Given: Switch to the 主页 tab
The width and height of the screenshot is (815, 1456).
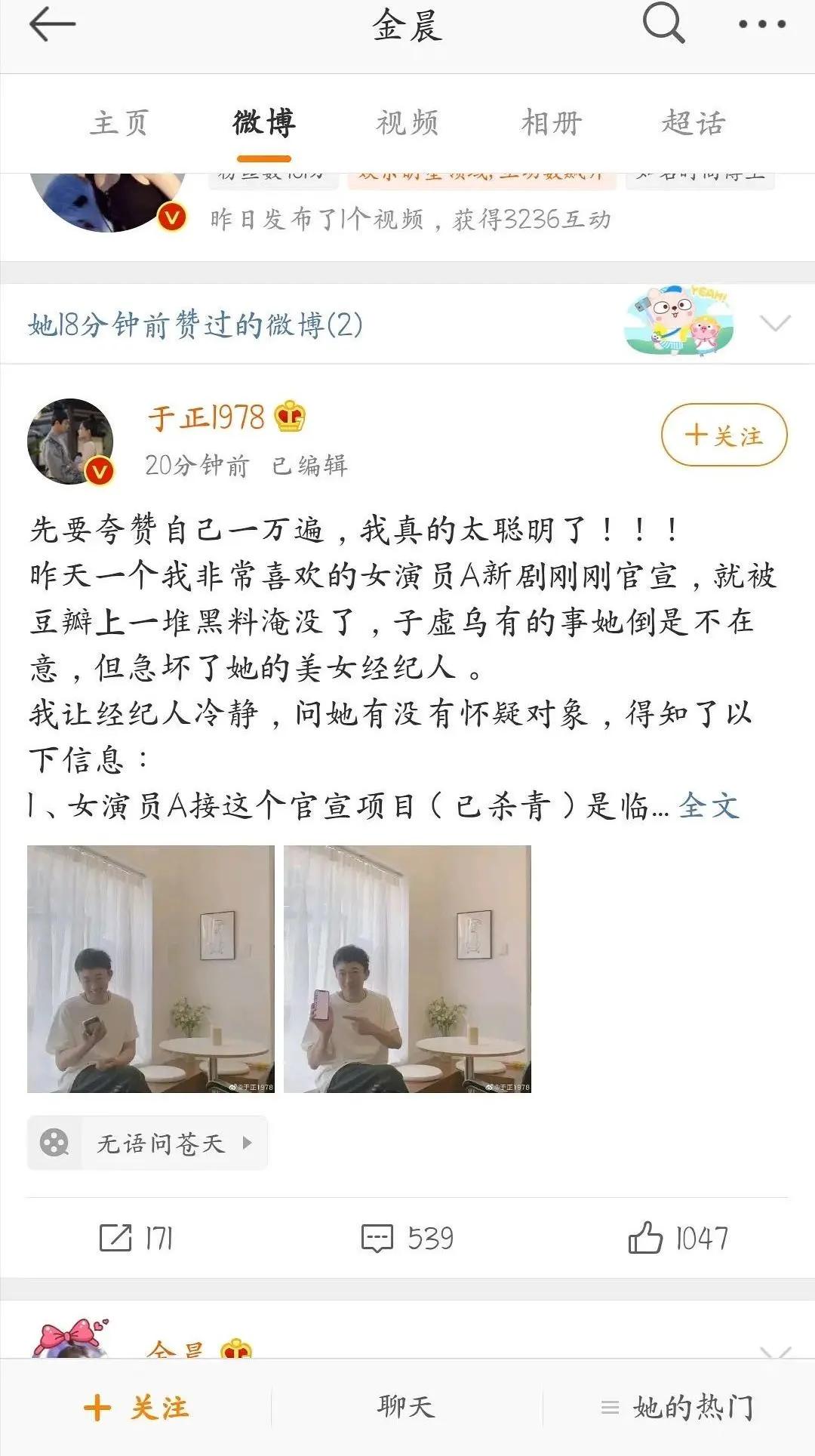Looking at the screenshot, I should click(119, 123).
